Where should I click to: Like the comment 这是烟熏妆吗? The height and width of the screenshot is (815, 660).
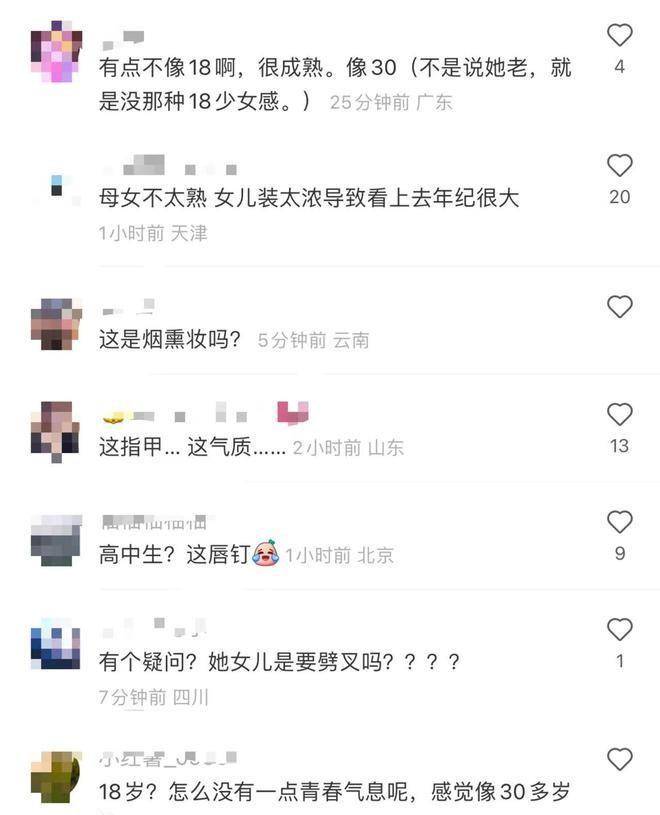[x=620, y=307]
